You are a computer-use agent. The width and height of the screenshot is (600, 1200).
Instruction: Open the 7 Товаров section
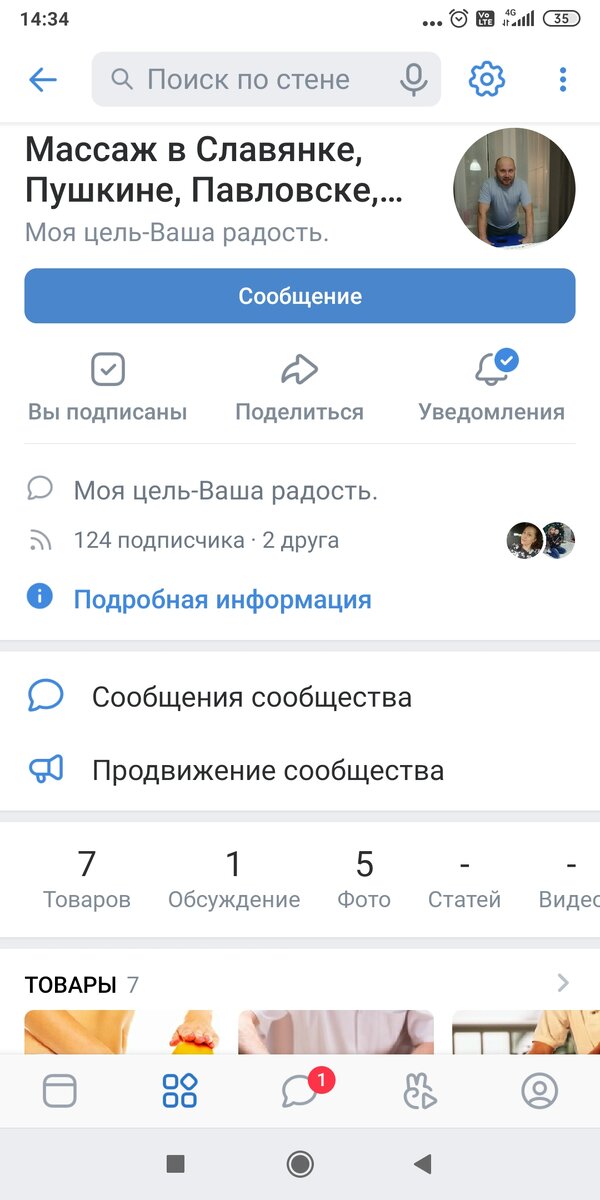point(87,879)
